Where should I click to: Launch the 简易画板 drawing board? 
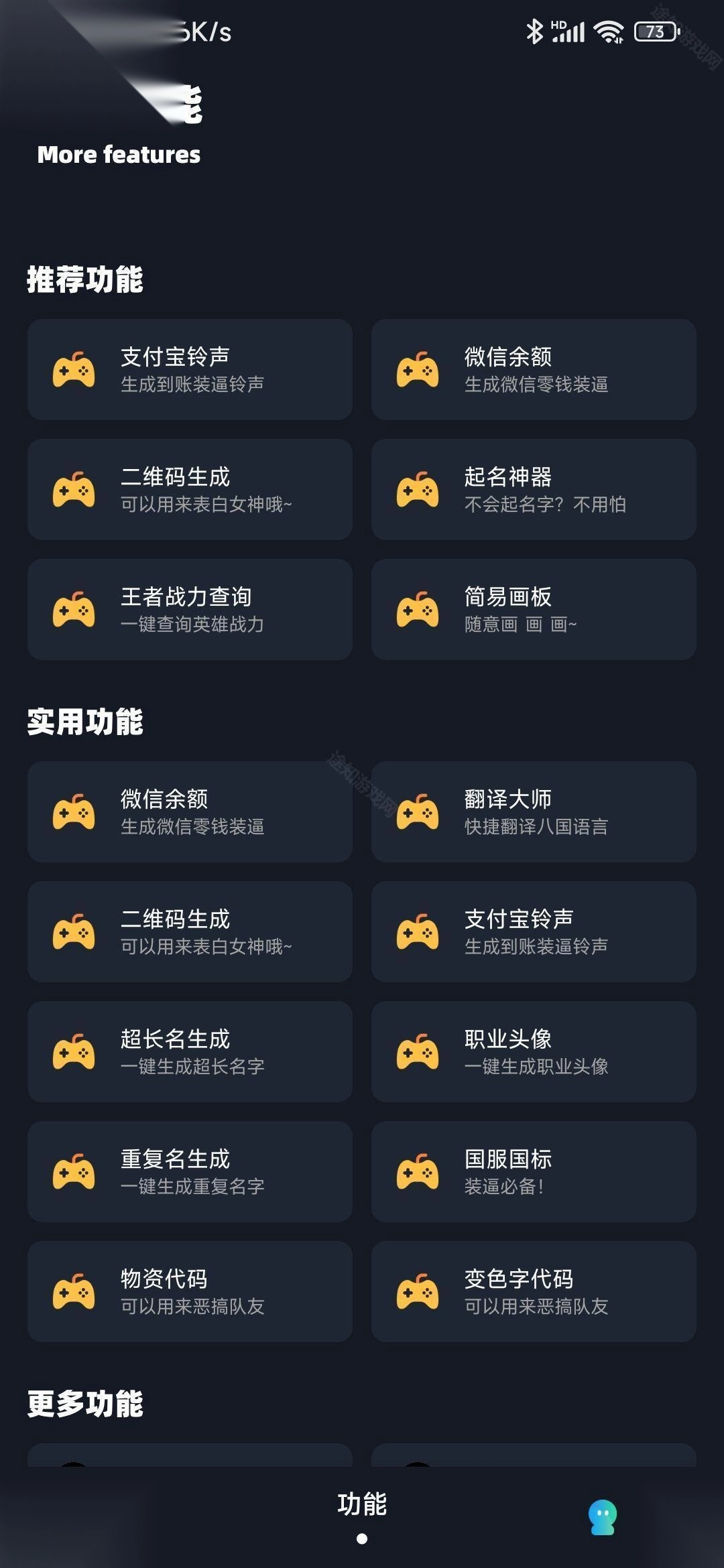[534, 609]
